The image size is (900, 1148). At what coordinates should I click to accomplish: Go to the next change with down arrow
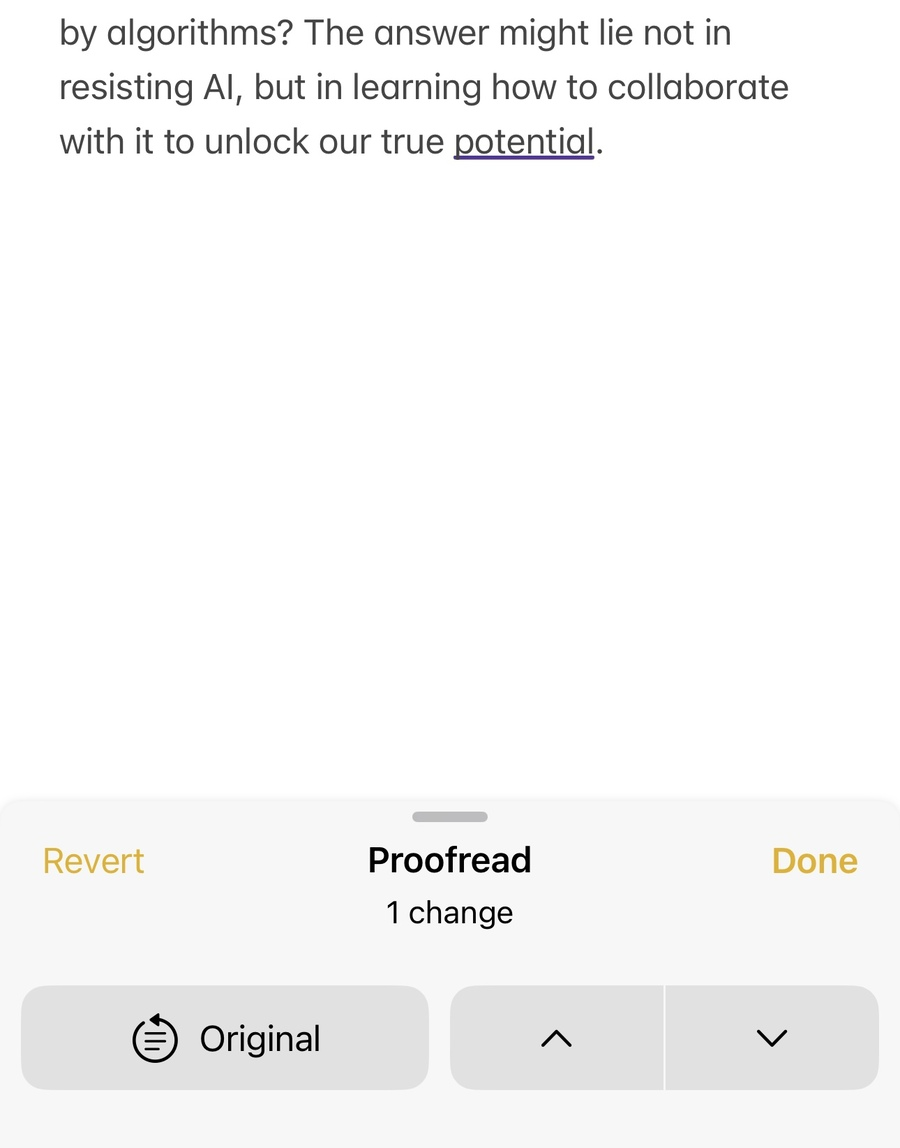(x=772, y=1038)
